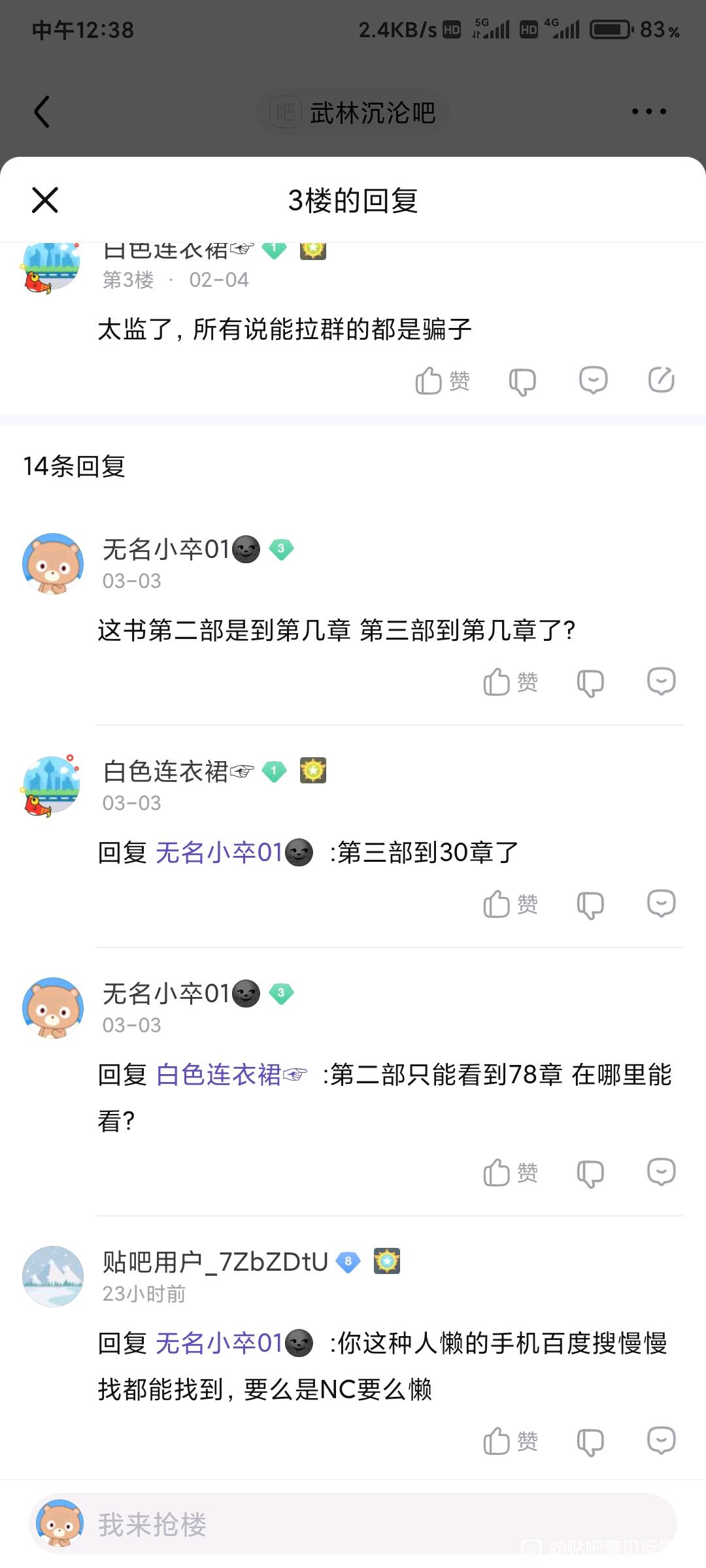Screen dimensions: 706x1568
Task: Open the three-dot overflow menu
Action: (x=648, y=112)
